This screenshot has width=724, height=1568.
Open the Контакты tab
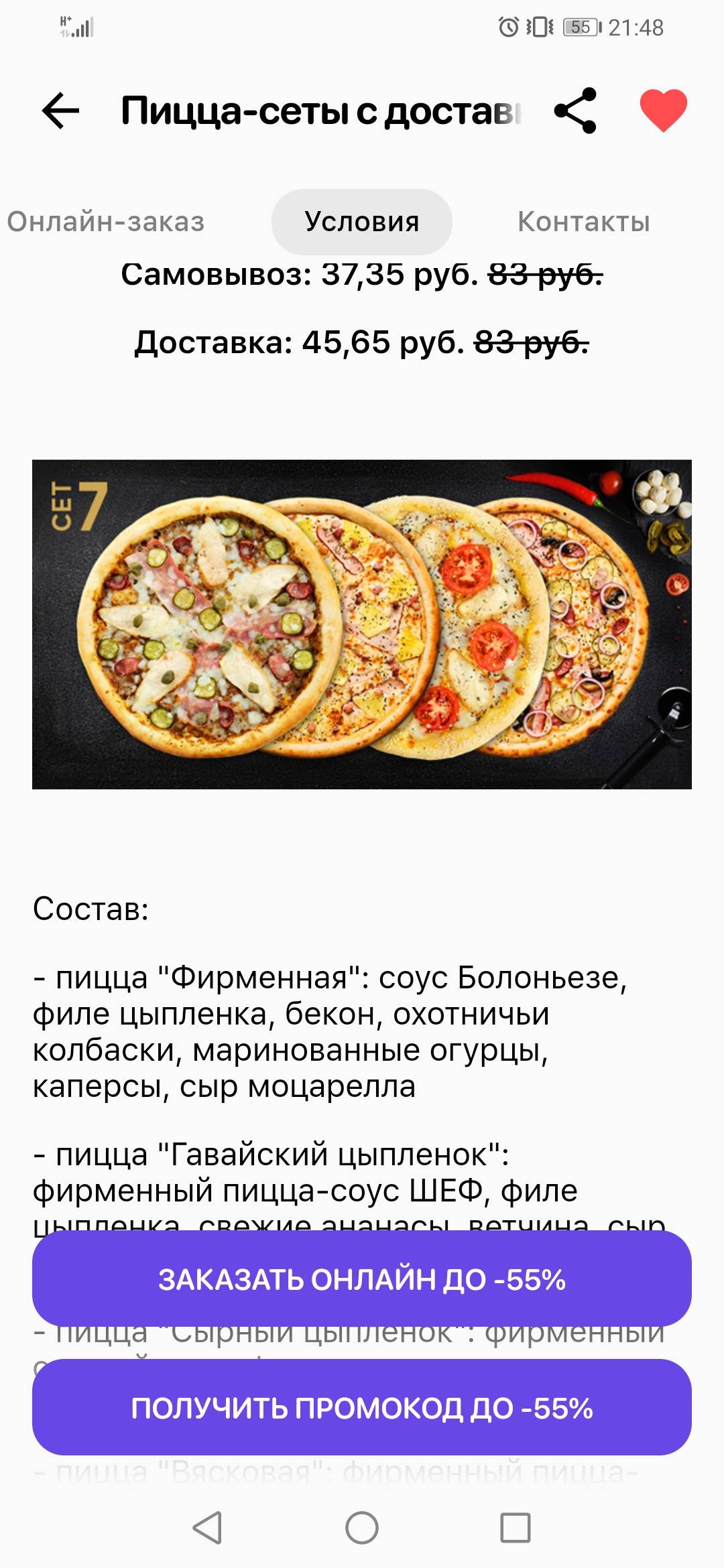pyautogui.click(x=583, y=222)
